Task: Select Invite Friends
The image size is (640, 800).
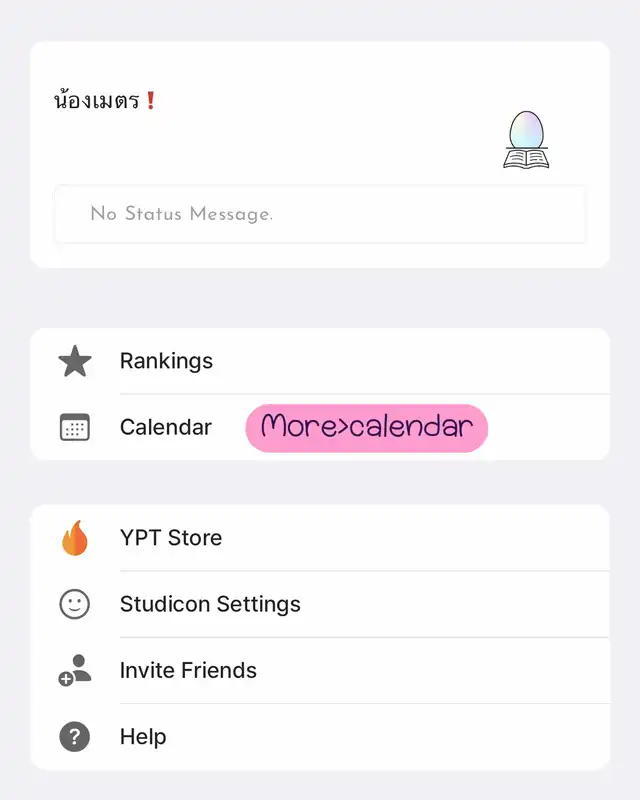Action: (x=188, y=670)
